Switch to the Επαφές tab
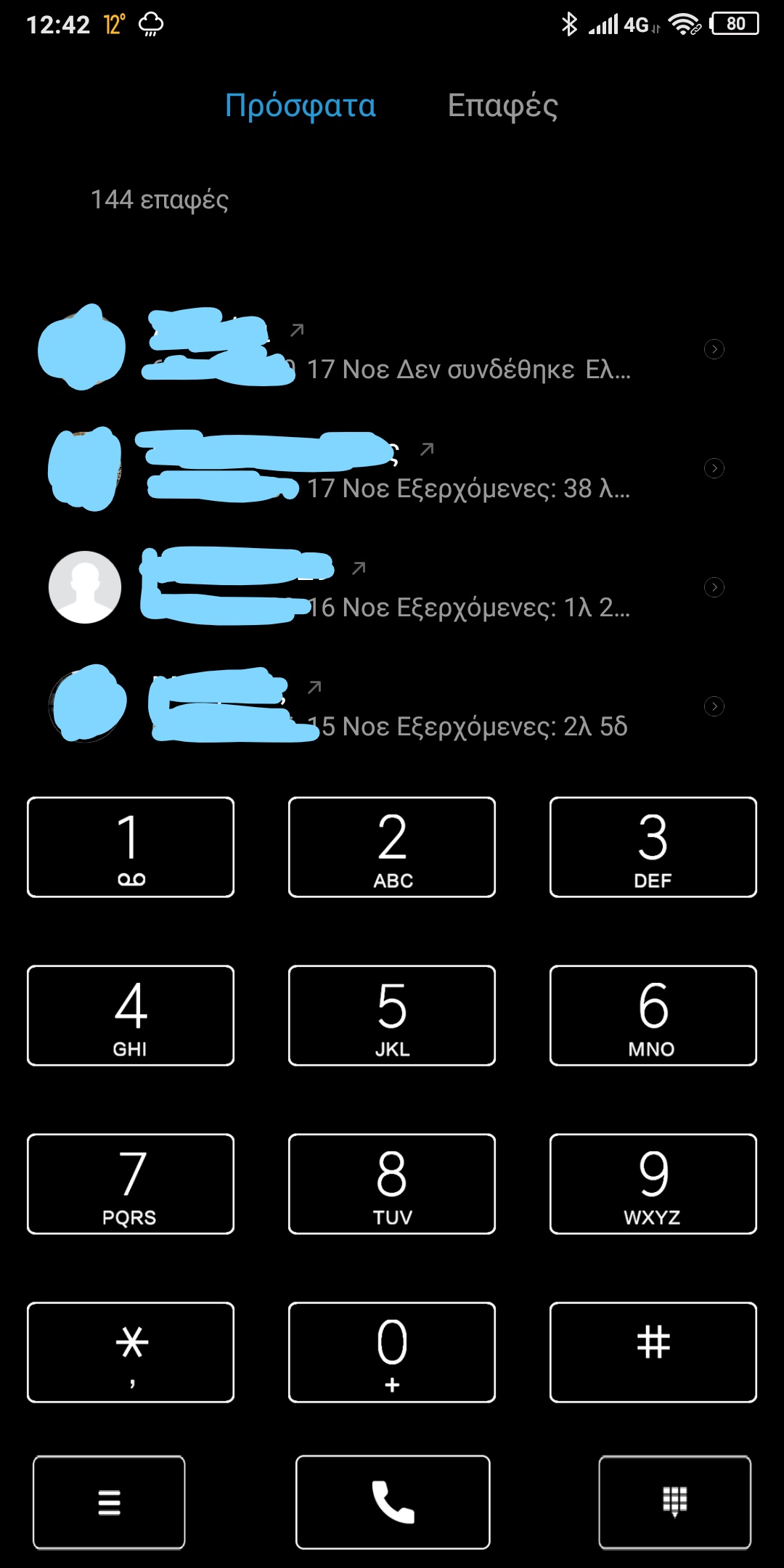This screenshot has width=784, height=1568. click(x=502, y=106)
